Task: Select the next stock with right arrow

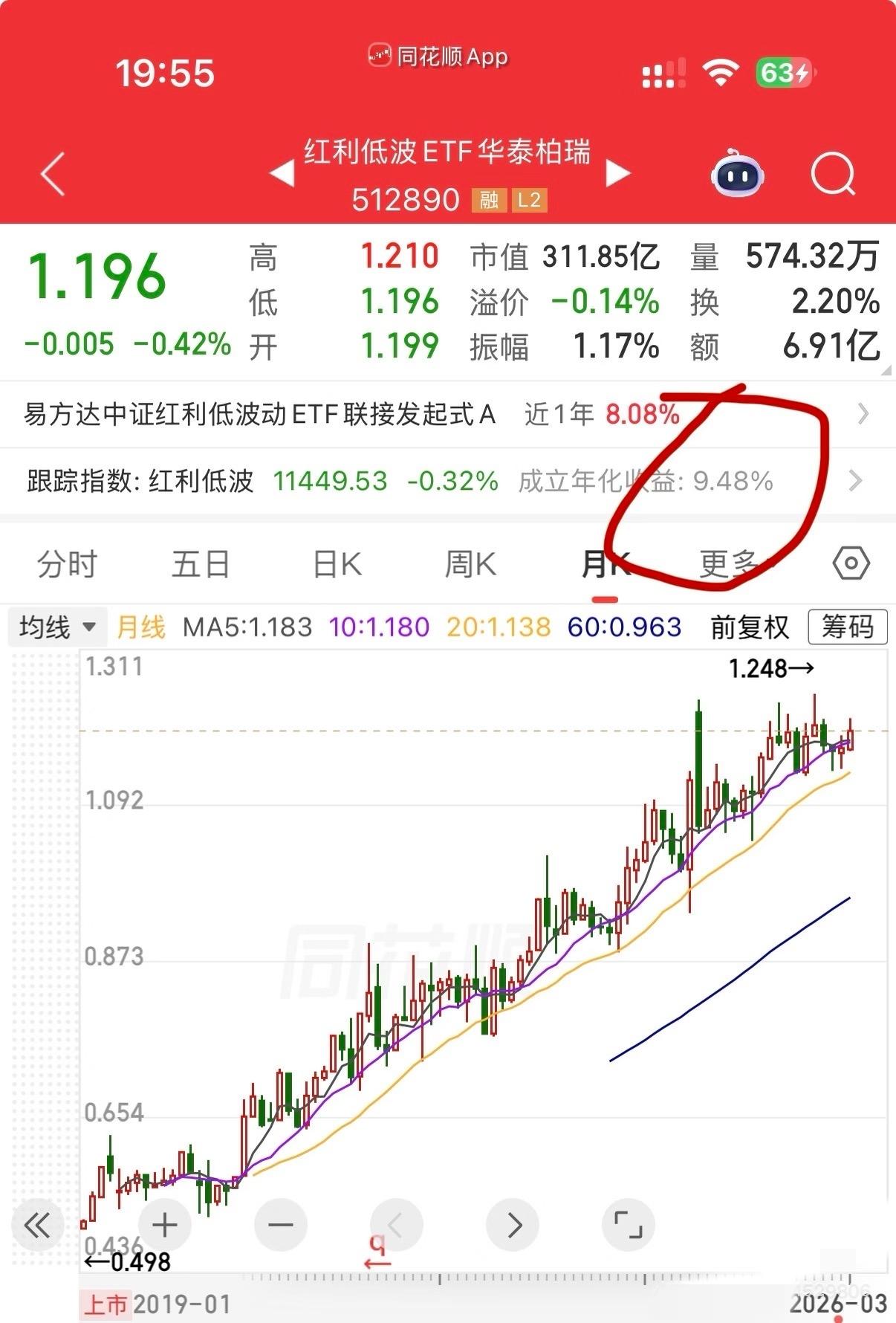Action: (x=617, y=172)
